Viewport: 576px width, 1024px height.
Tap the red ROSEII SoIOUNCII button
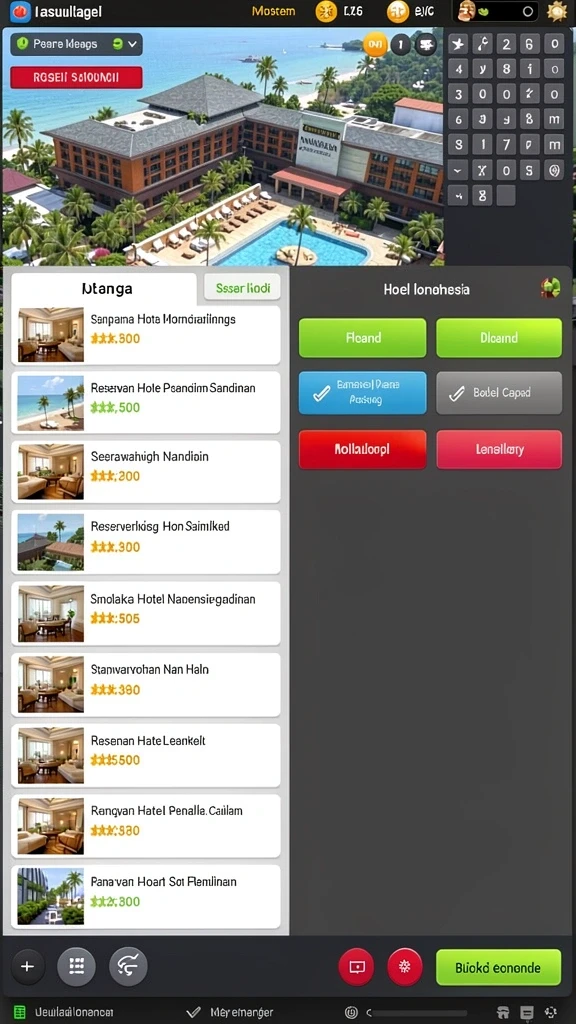tap(76, 77)
